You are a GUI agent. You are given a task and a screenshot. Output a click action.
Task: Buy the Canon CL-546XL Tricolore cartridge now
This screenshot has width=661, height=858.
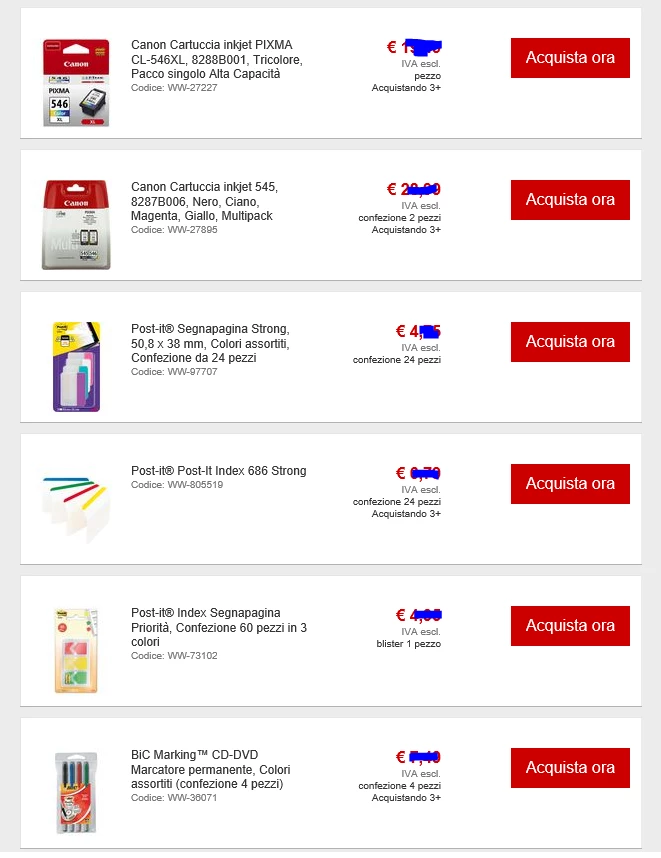(x=570, y=58)
